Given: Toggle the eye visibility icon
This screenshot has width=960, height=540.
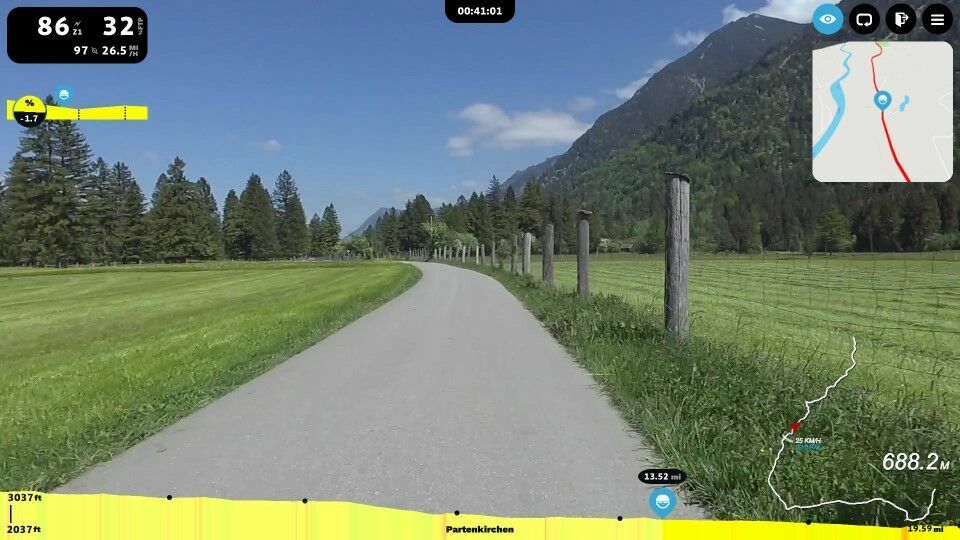Looking at the screenshot, I should tap(828, 19).
